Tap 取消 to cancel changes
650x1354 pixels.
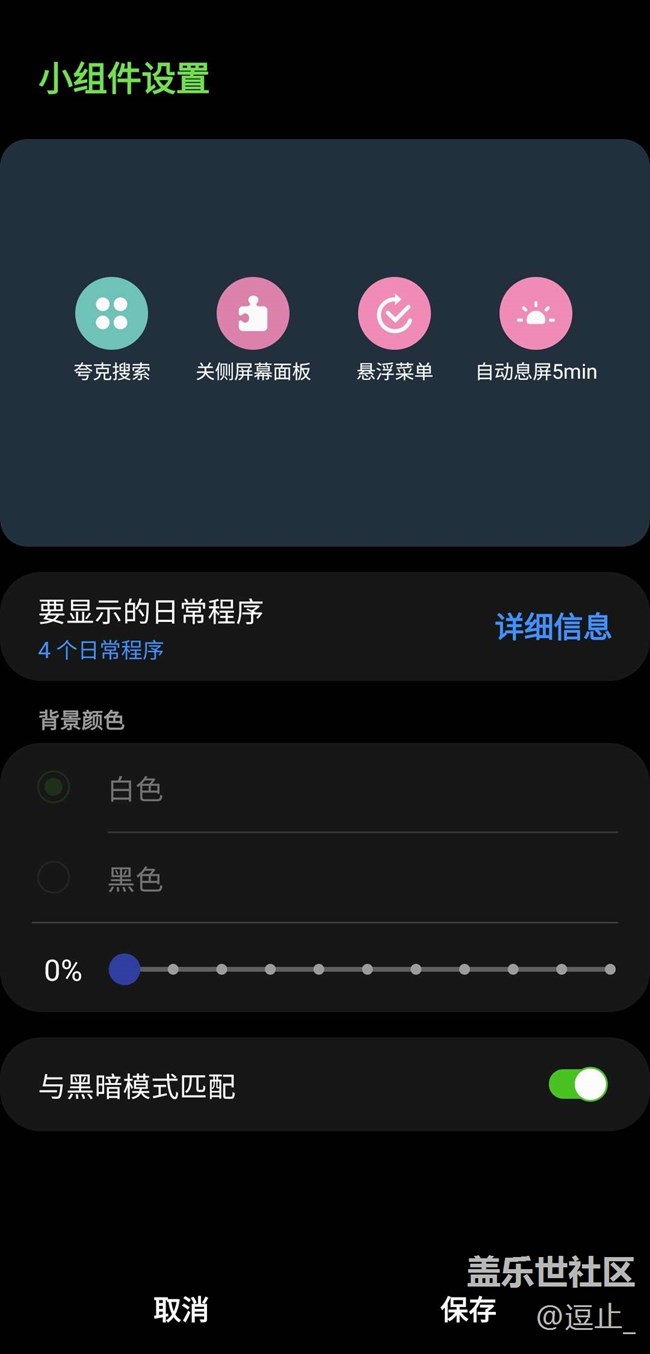pyautogui.click(x=181, y=1309)
